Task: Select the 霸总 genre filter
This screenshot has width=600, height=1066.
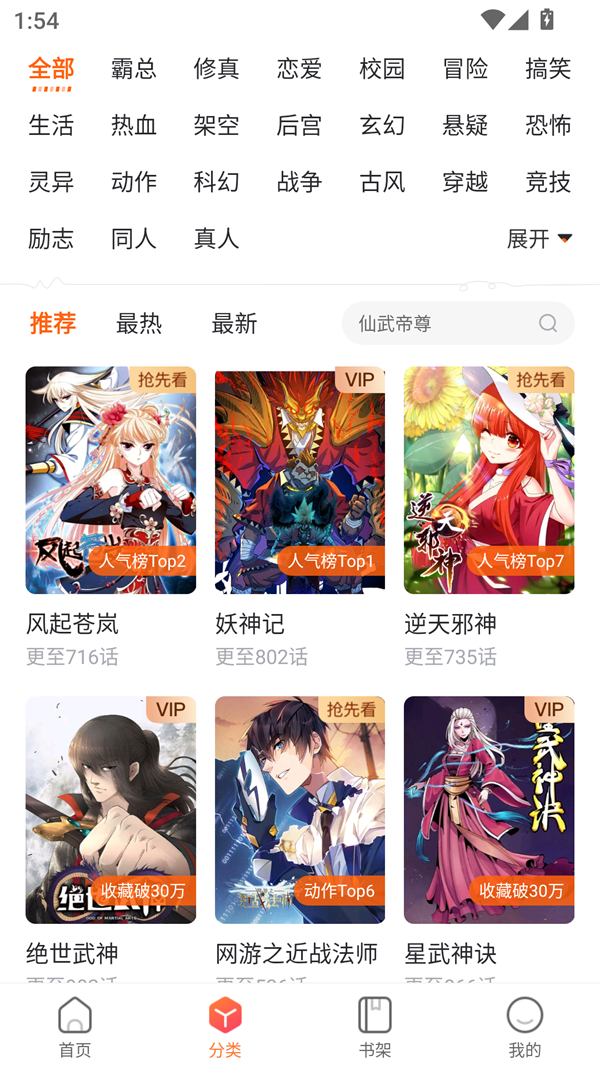Action: tap(133, 68)
